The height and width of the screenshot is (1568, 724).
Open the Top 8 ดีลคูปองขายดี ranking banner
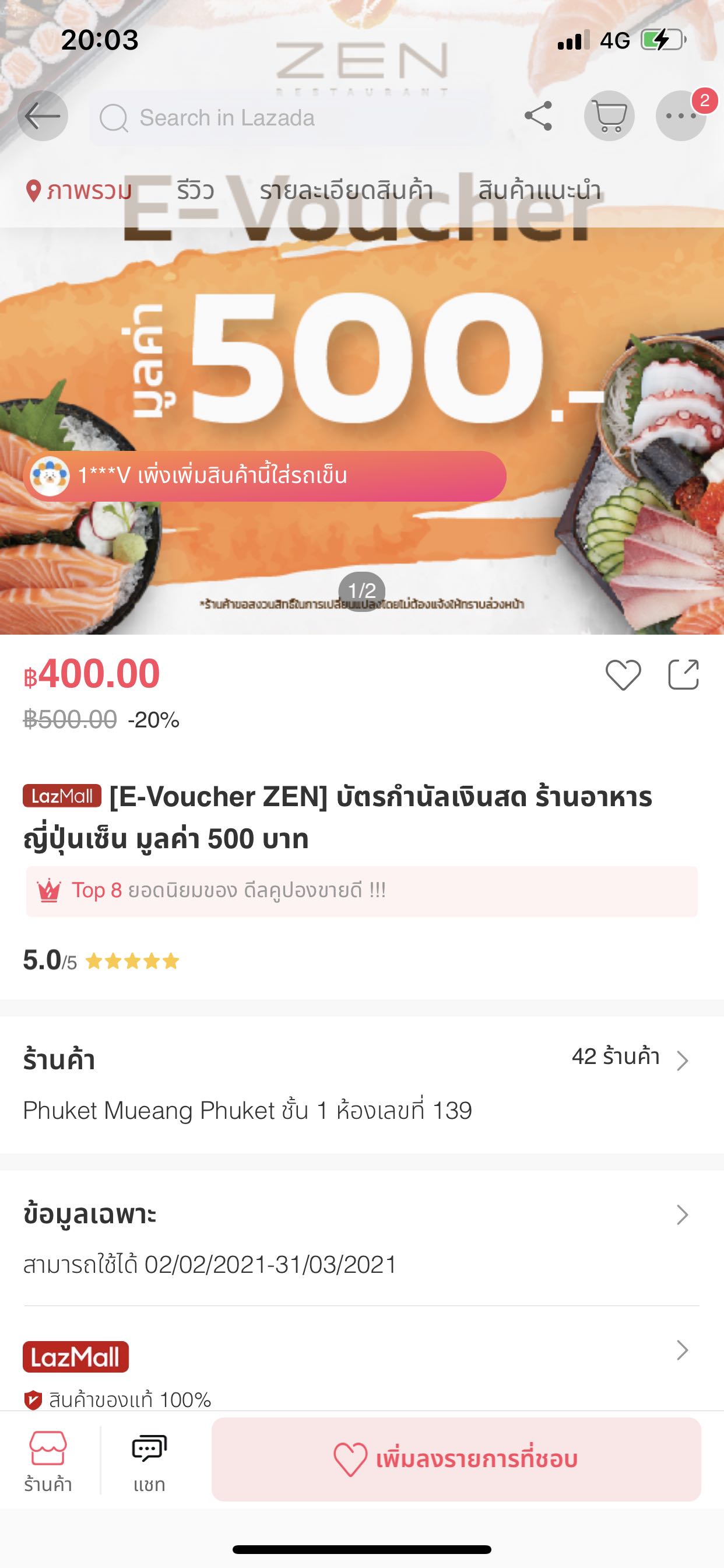point(361,891)
